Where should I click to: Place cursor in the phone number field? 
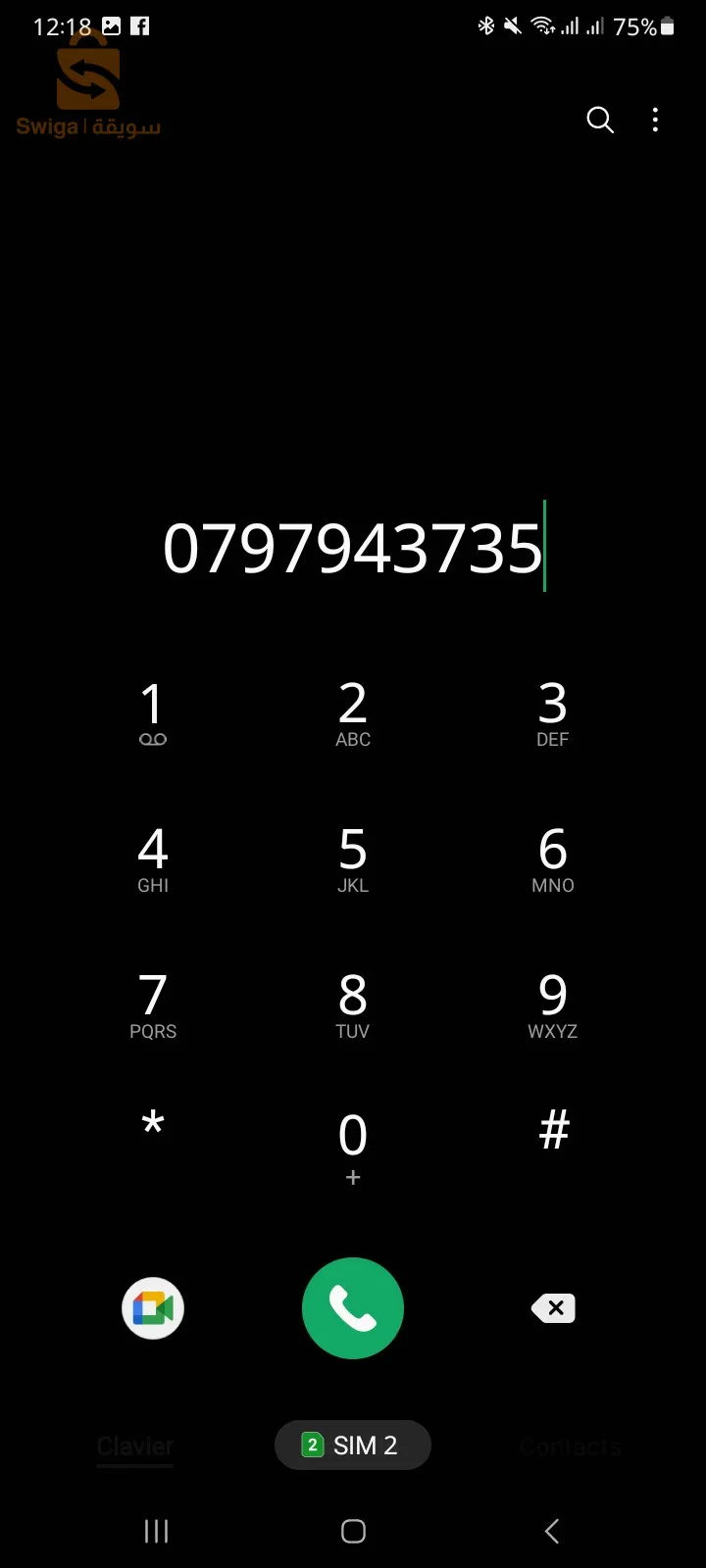[x=353, y=547]
